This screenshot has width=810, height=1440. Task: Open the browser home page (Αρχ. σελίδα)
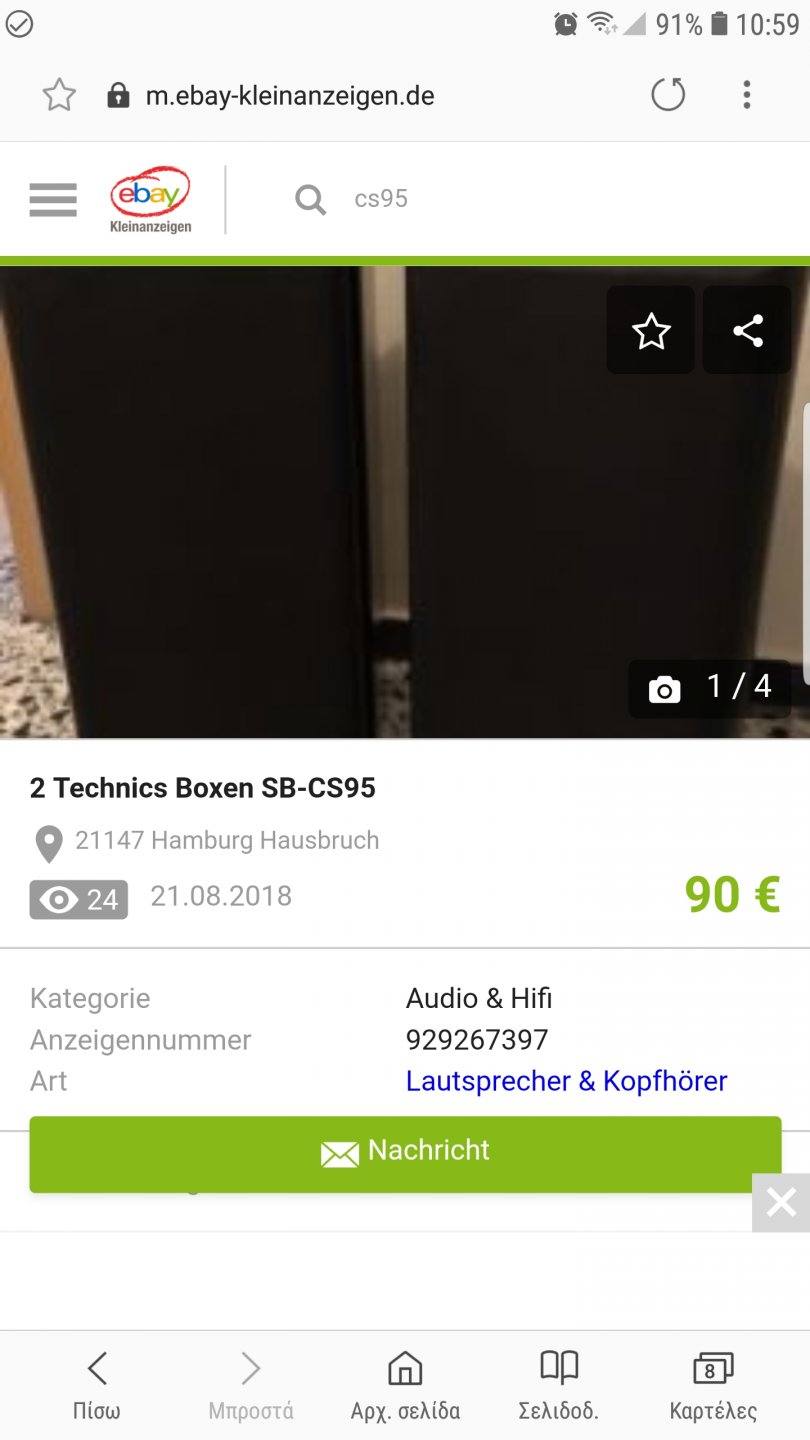point(405,1385)
